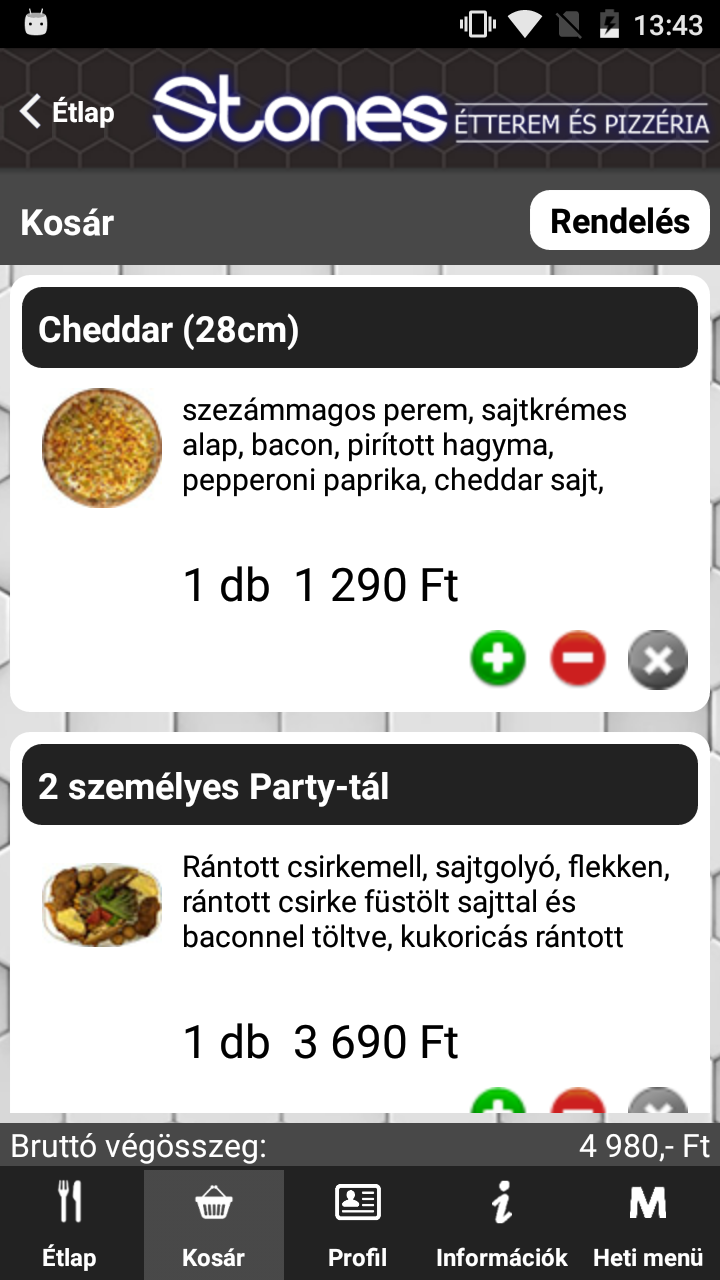Reduce quantity of 2 személyes Party-tál

tap(578, 1103)
